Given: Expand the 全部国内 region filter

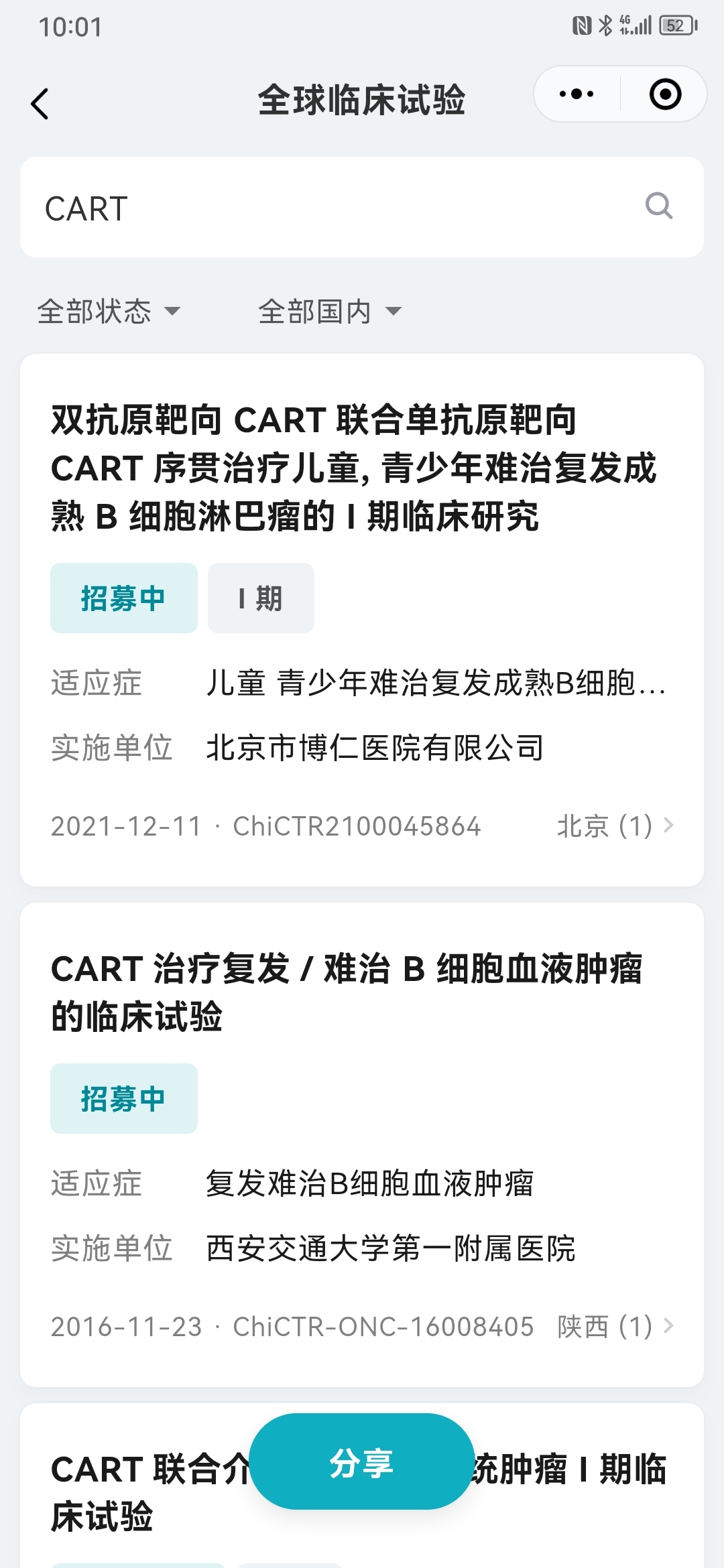Looking at the screenshot, I should 330,311.
